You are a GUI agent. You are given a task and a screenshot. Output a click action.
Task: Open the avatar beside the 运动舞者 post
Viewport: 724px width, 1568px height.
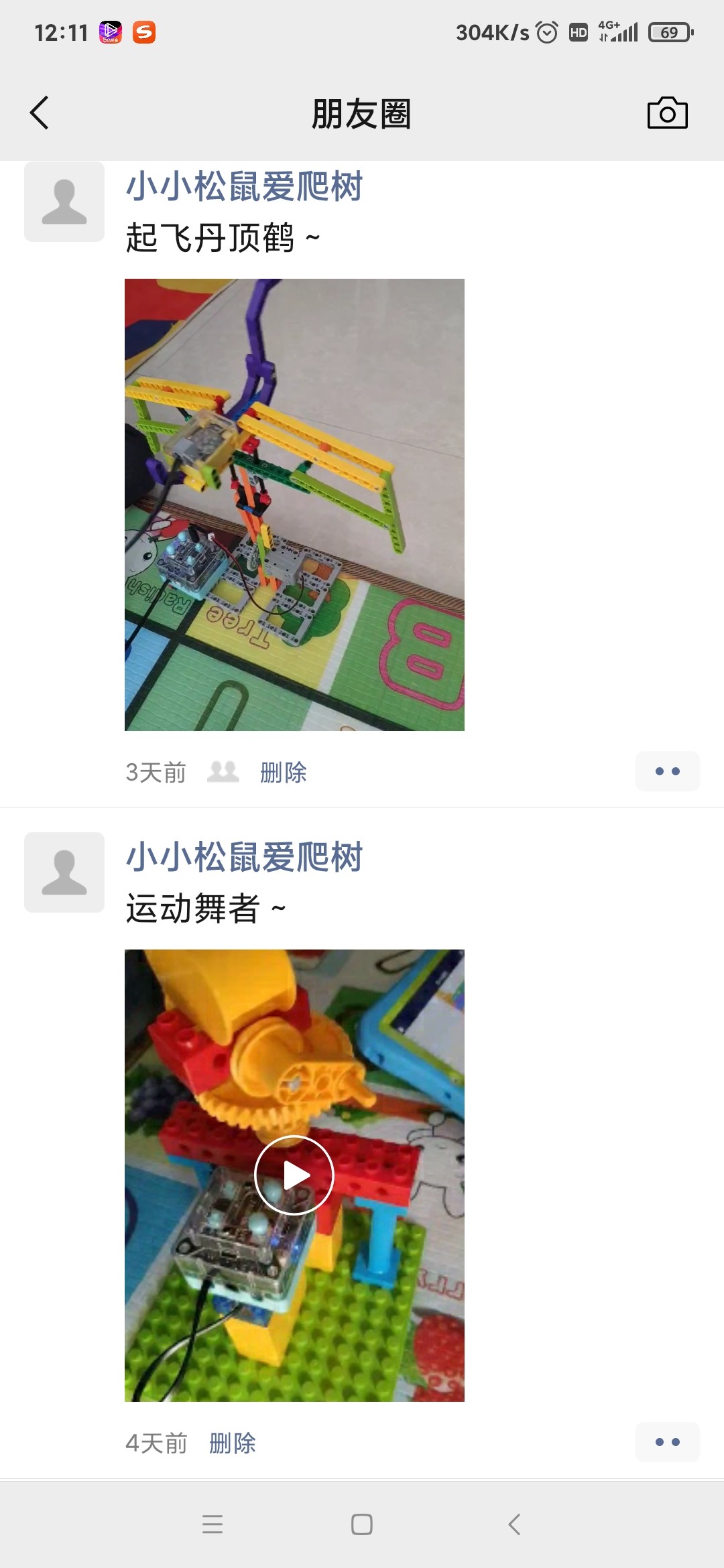[64, 872]
